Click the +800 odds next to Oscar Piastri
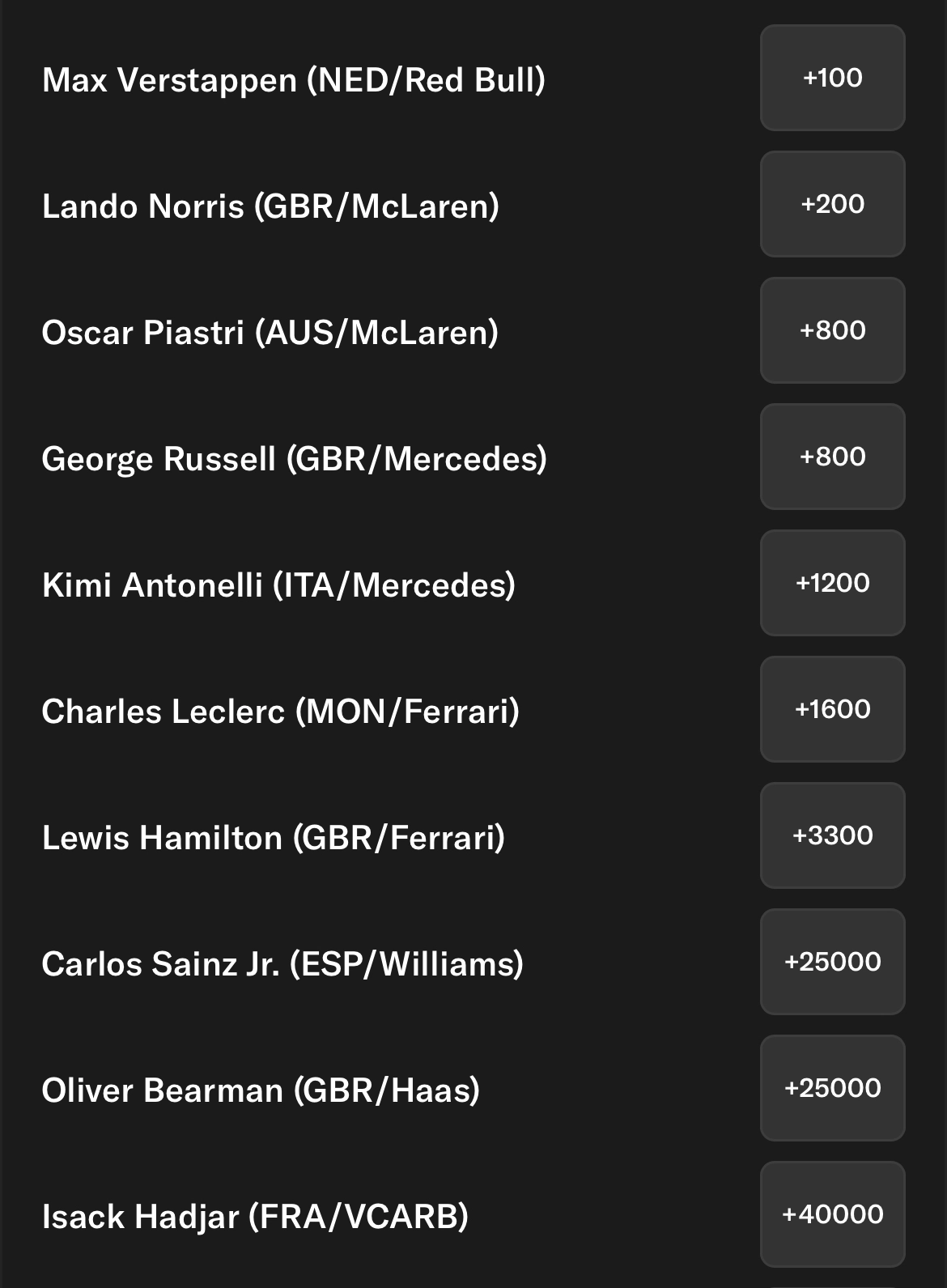This screenshot has width=947, height=1288. [831, 330]
